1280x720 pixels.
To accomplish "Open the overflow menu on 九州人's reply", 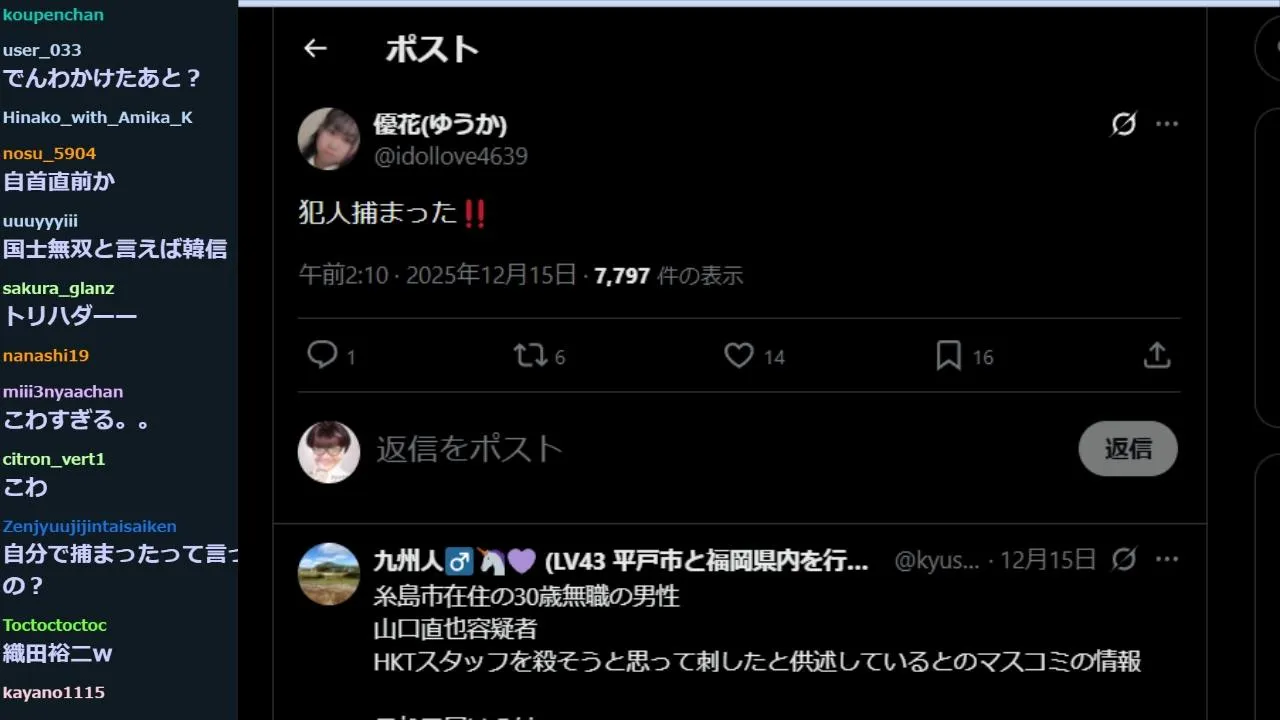I will tap(1167, 559).
